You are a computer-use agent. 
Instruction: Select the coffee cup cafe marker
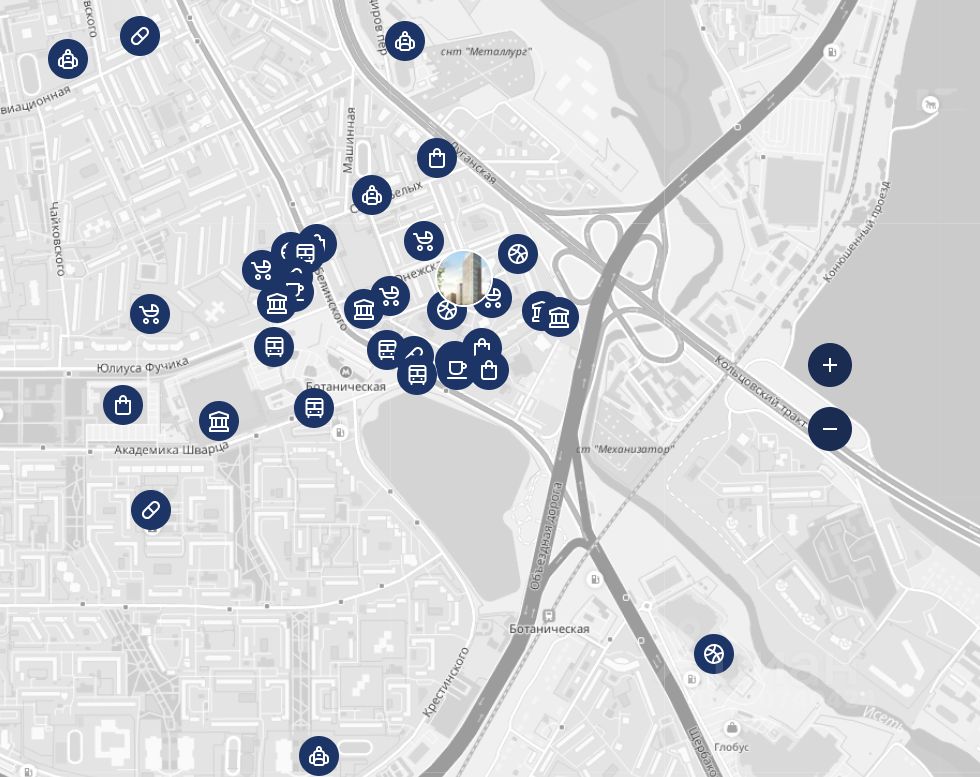pyautogui.click(x=456, y=368)
